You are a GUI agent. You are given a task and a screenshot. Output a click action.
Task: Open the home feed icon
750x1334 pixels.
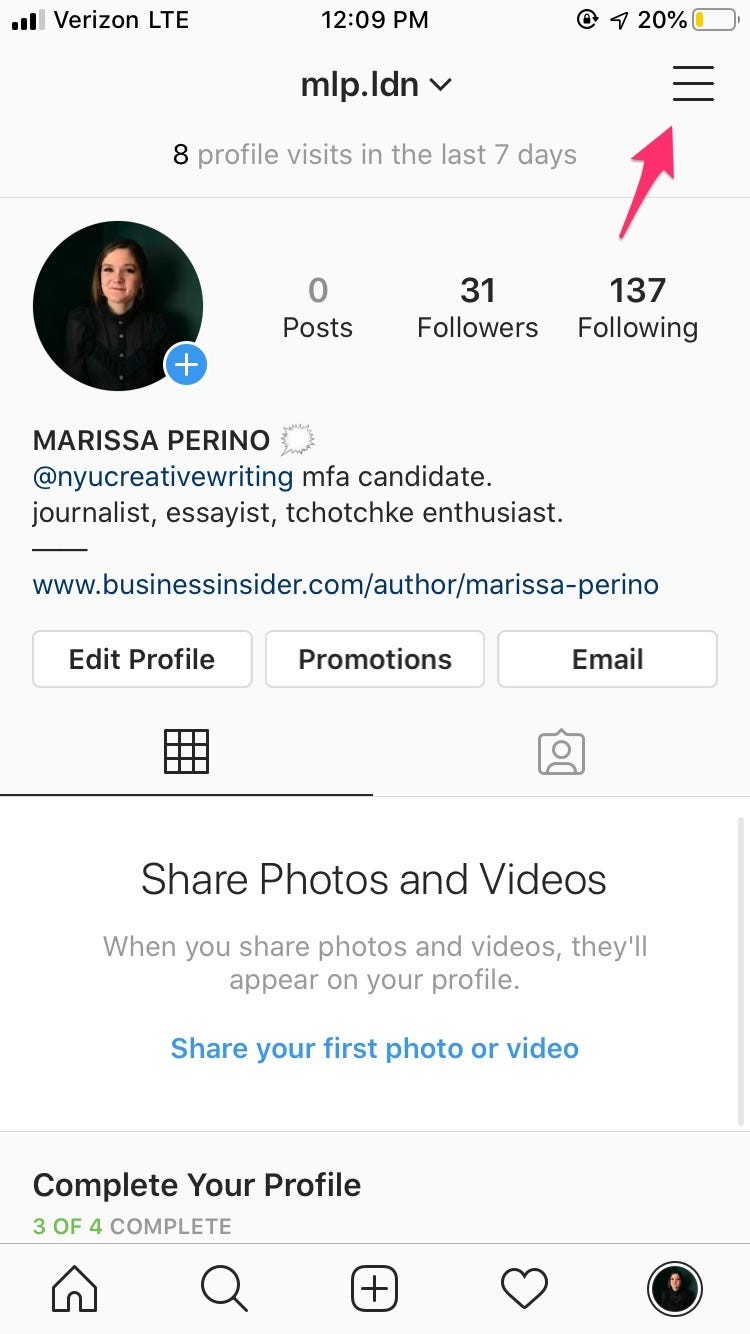point(74,1289)
